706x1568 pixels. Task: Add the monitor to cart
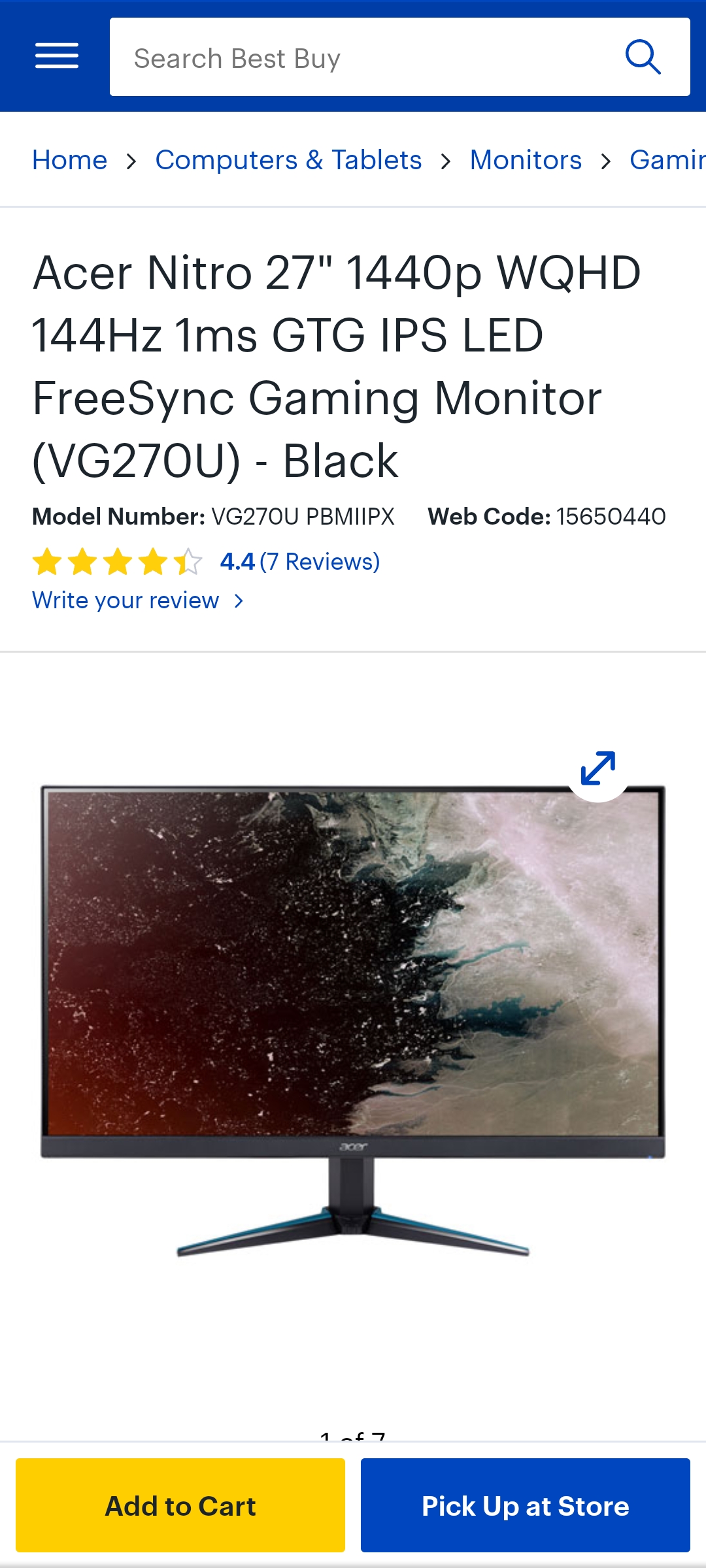[x=180, y=1505]
